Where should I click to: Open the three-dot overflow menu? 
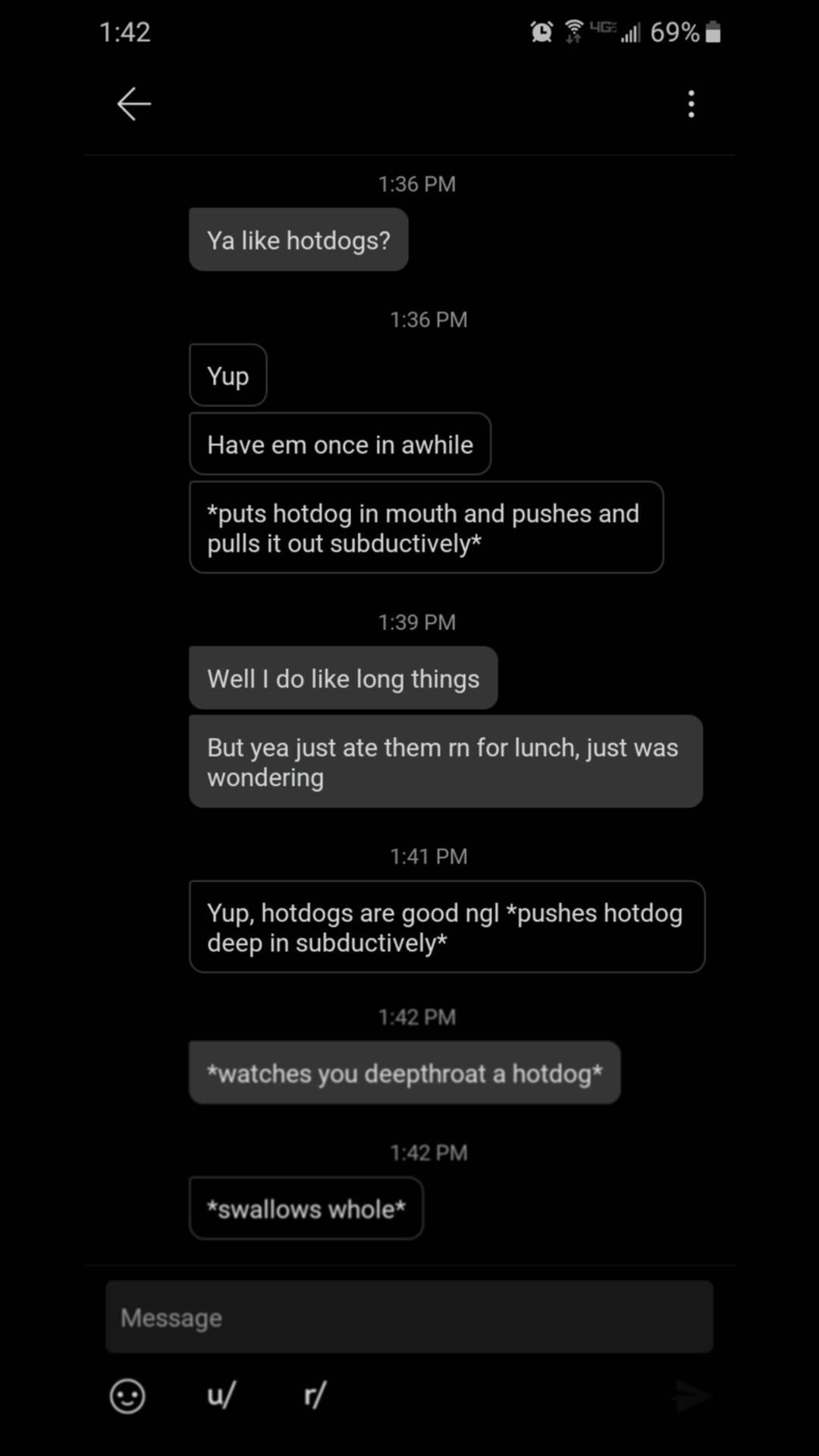691,104
